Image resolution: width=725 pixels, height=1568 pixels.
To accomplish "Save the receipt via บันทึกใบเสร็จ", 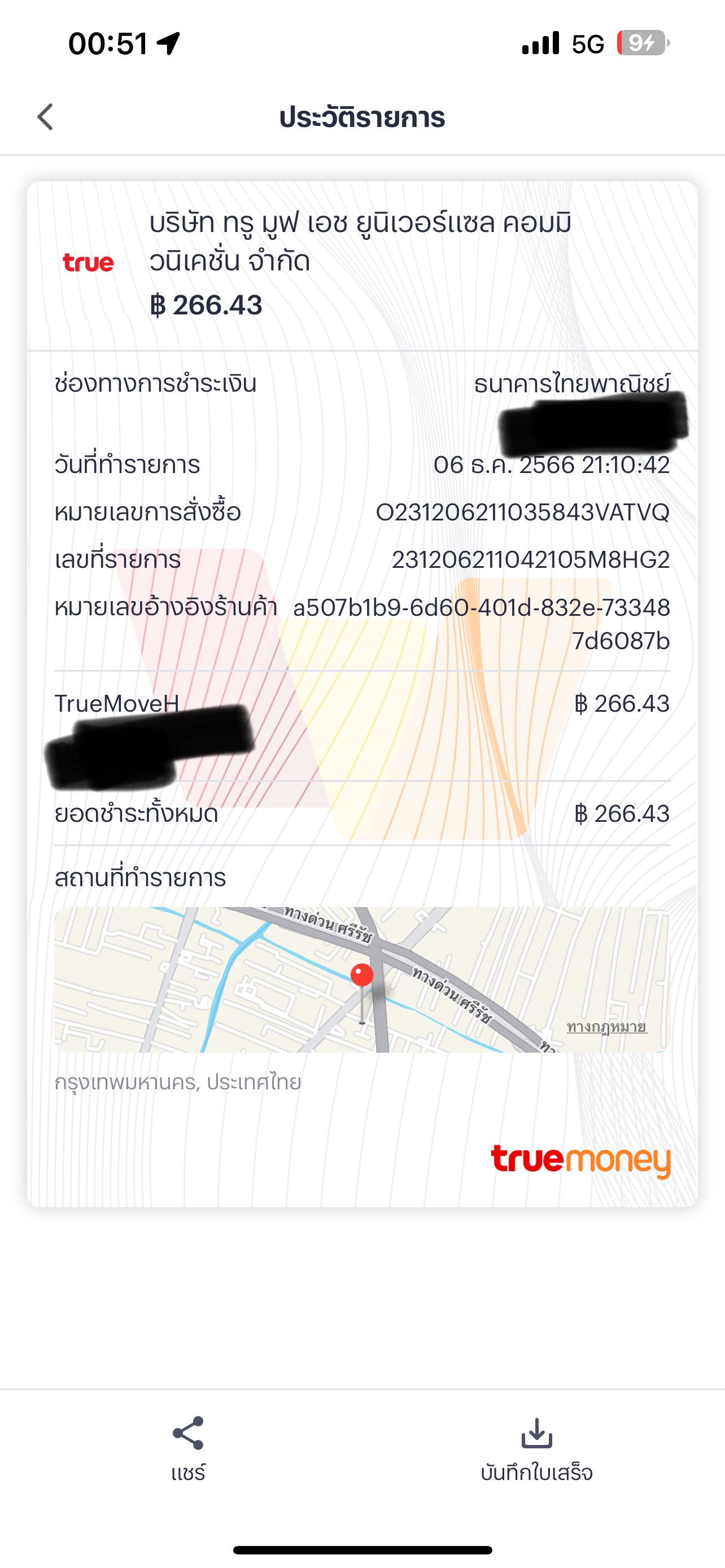I will point(536,1448).
